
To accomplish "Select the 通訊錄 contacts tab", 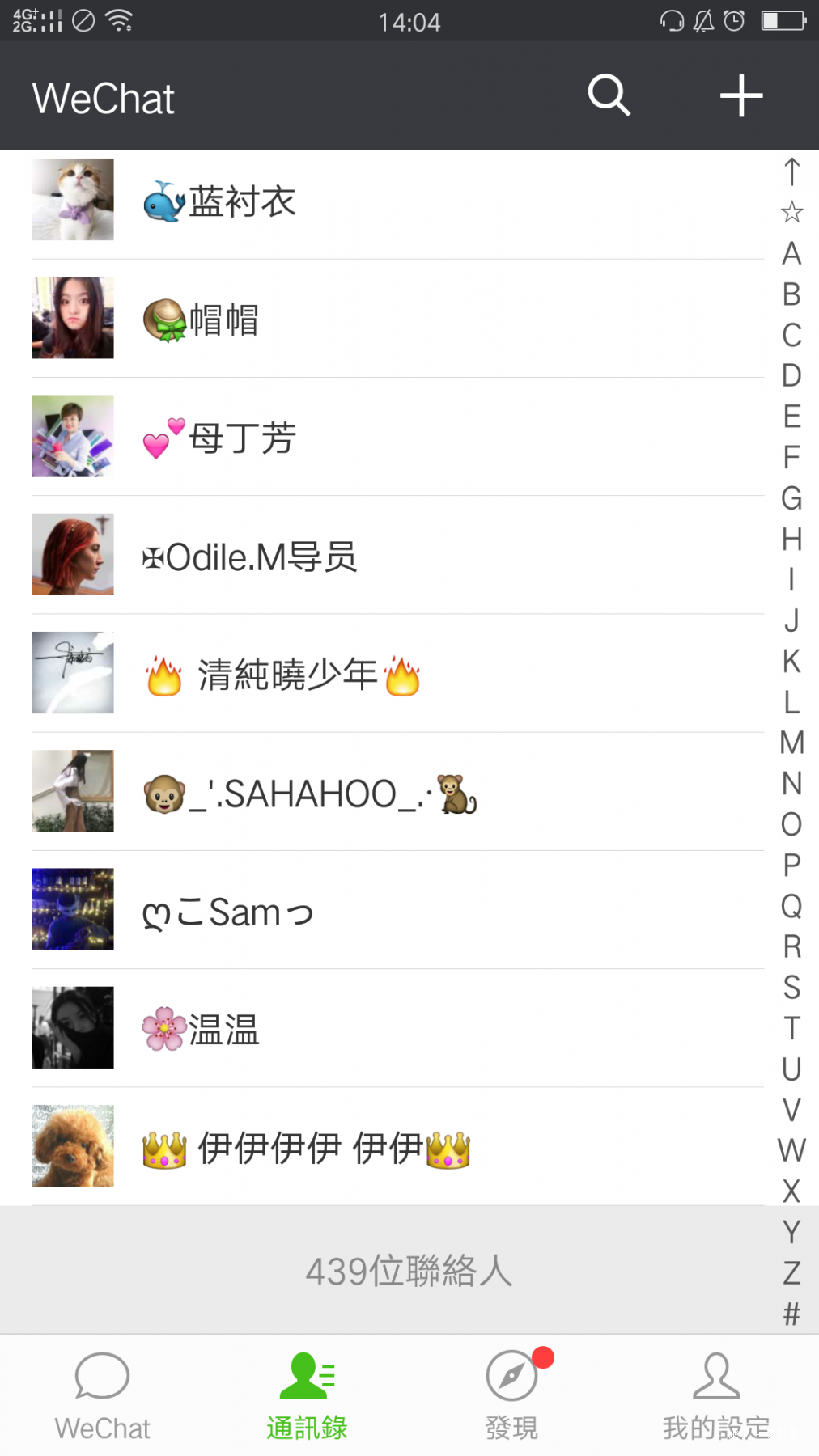I will [x=307, y=1396].
